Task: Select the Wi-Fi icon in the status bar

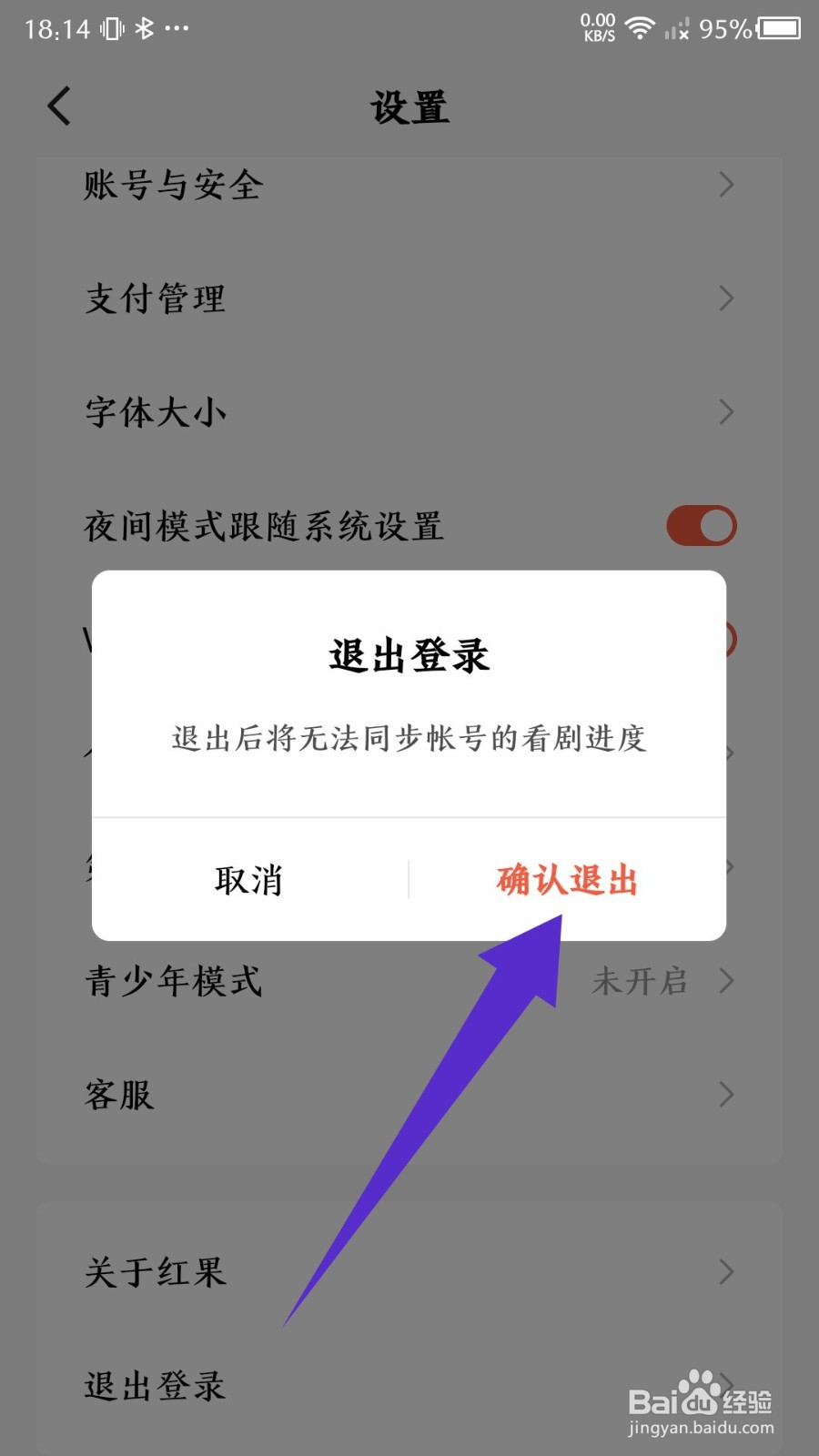Action: tap(639, 27)
